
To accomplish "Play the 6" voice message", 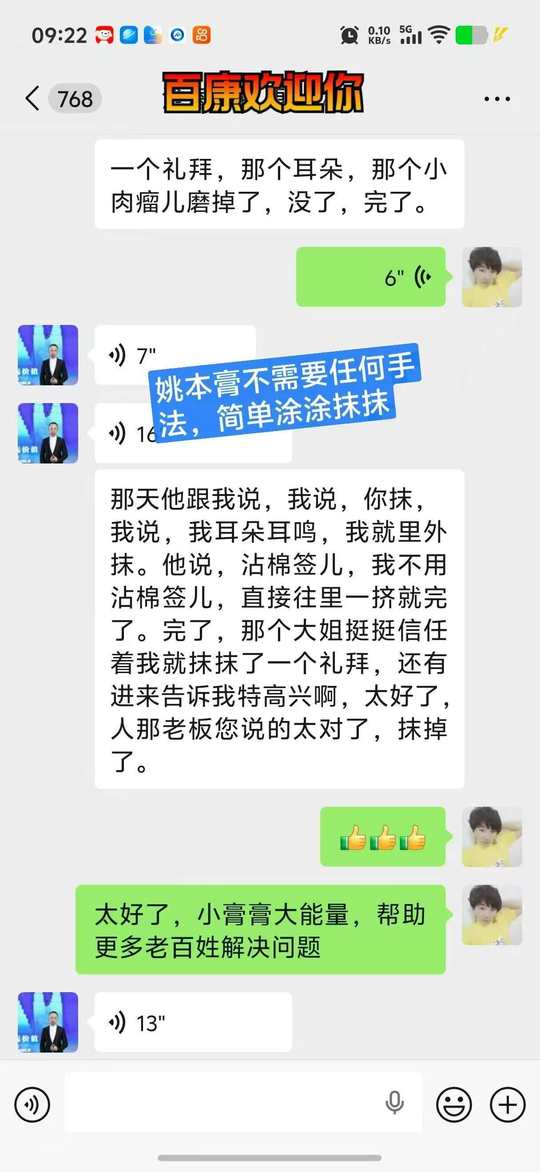I will point(371,277).
